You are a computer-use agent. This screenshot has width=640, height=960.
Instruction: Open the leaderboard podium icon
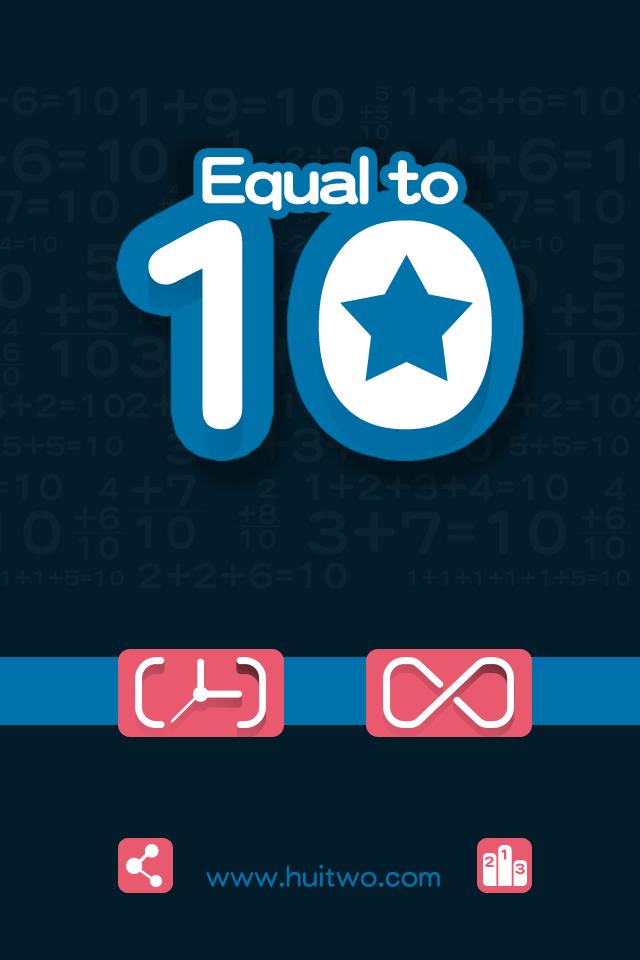504,865
